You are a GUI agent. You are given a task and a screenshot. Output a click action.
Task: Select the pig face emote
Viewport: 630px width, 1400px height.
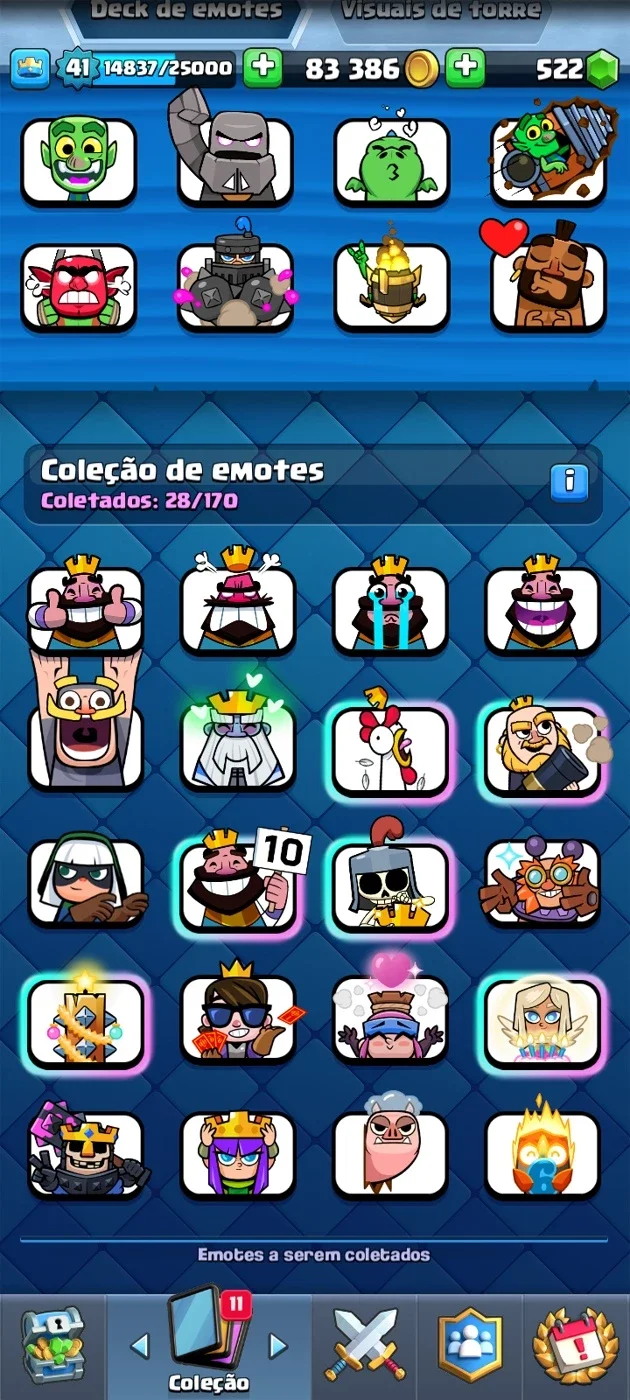390,1150
